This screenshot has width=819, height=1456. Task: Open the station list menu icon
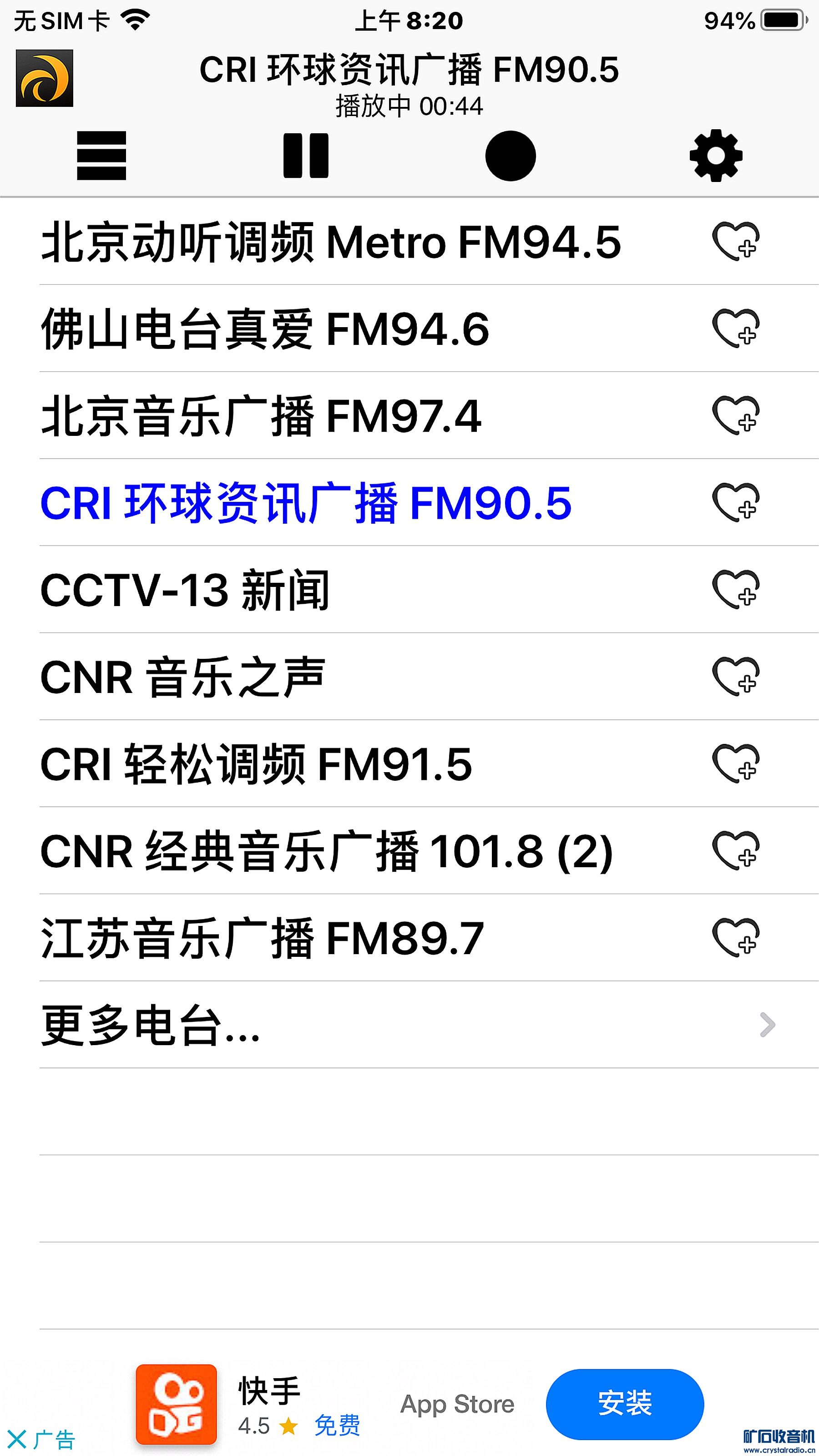pos(101,156)
